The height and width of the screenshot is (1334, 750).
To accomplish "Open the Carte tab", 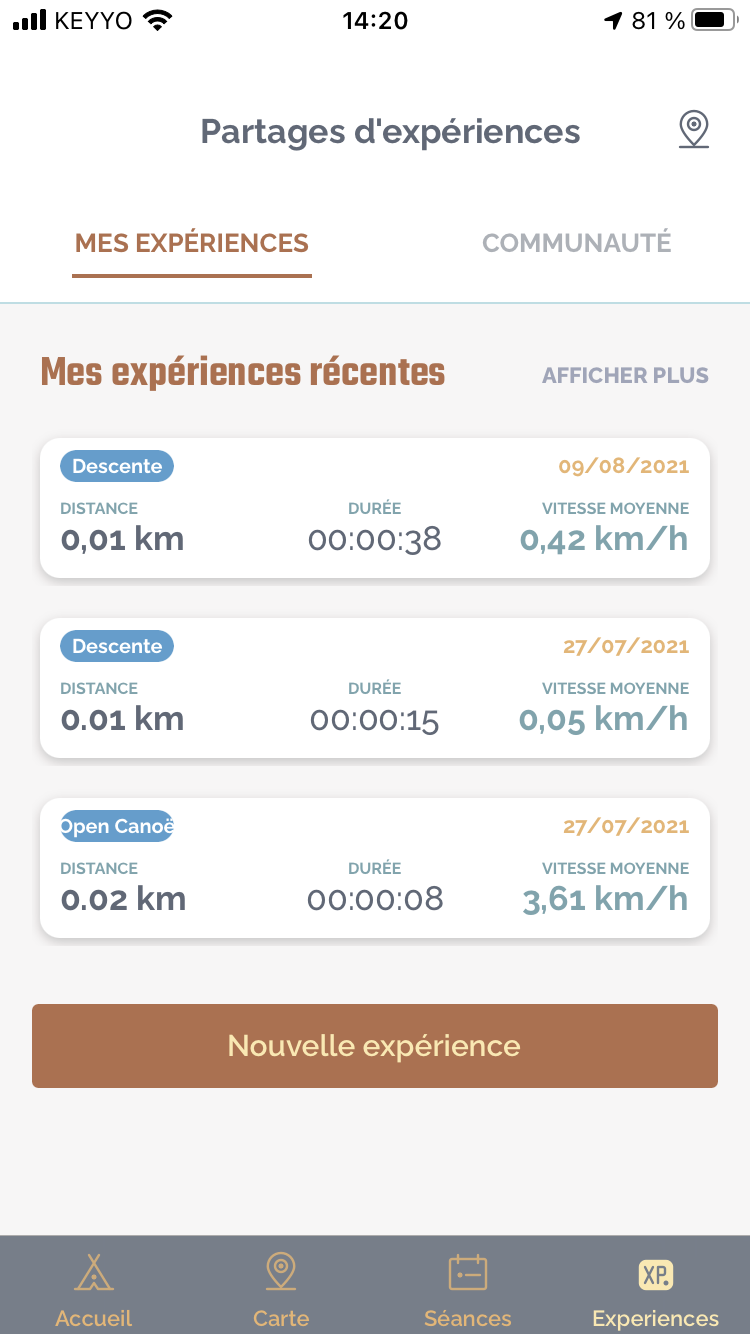I will (x=281, y=1290).
